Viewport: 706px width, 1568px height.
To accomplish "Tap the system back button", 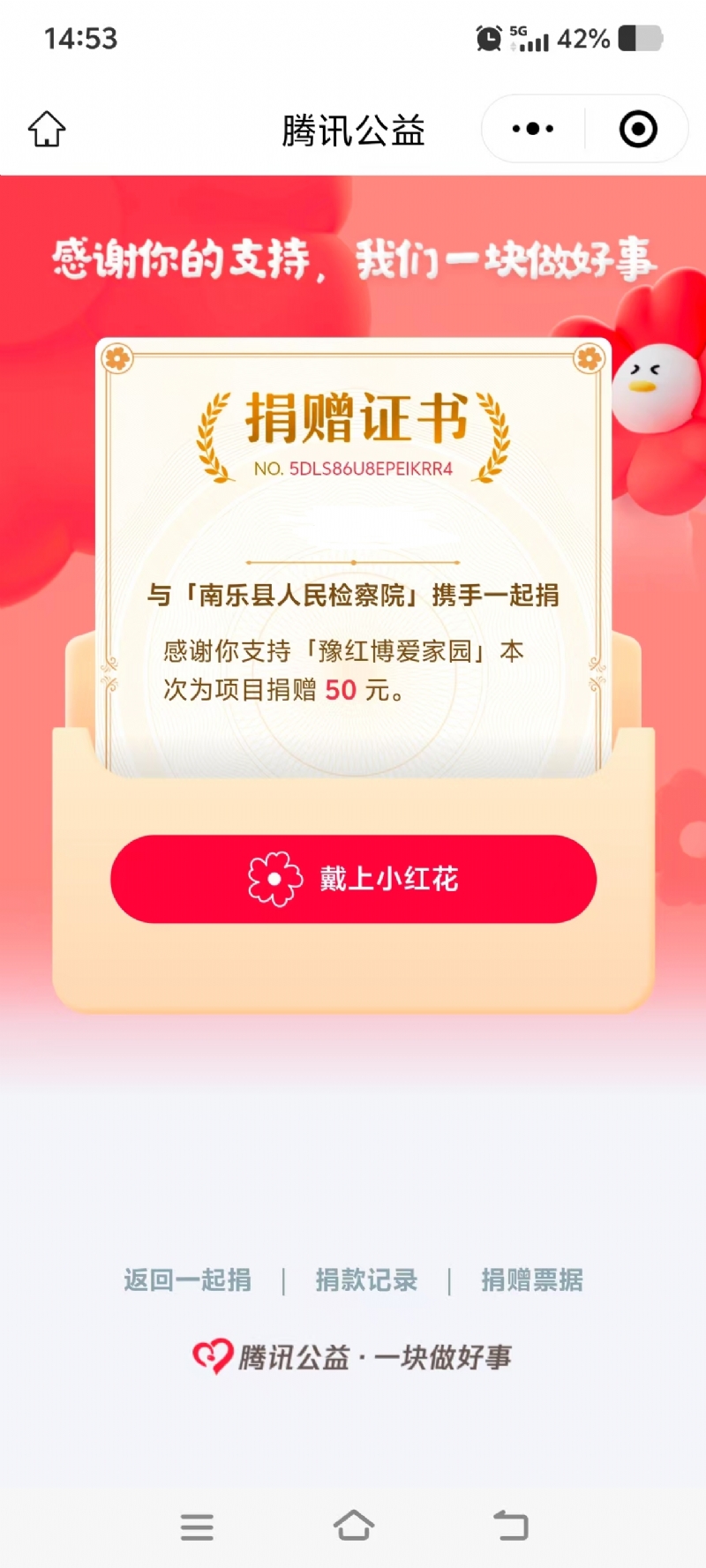I will [510, 1525].
